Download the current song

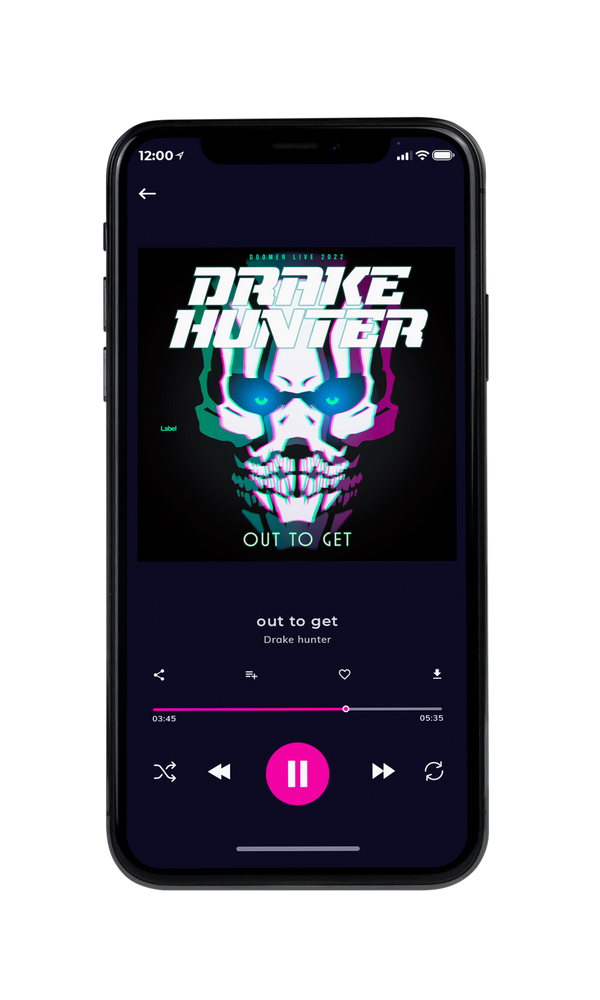click(x=437, y=674)
